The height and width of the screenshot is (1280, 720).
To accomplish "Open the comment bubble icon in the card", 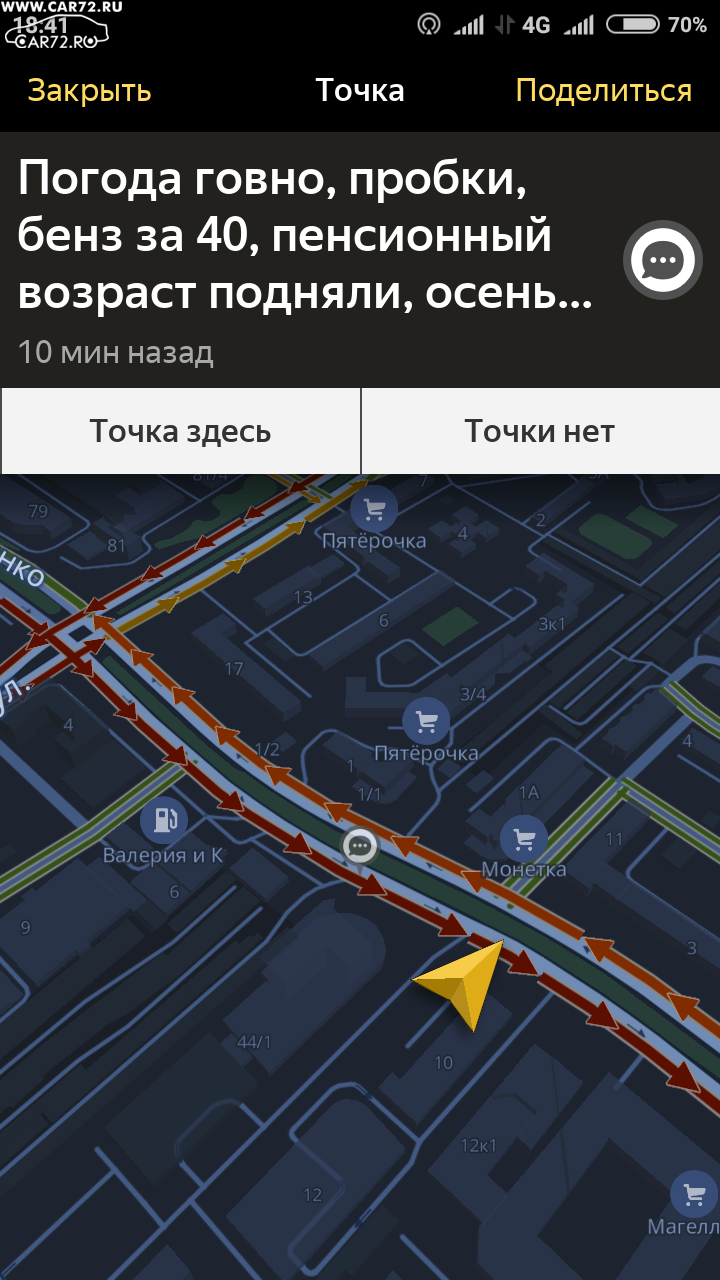I will [x=662, y=261].
